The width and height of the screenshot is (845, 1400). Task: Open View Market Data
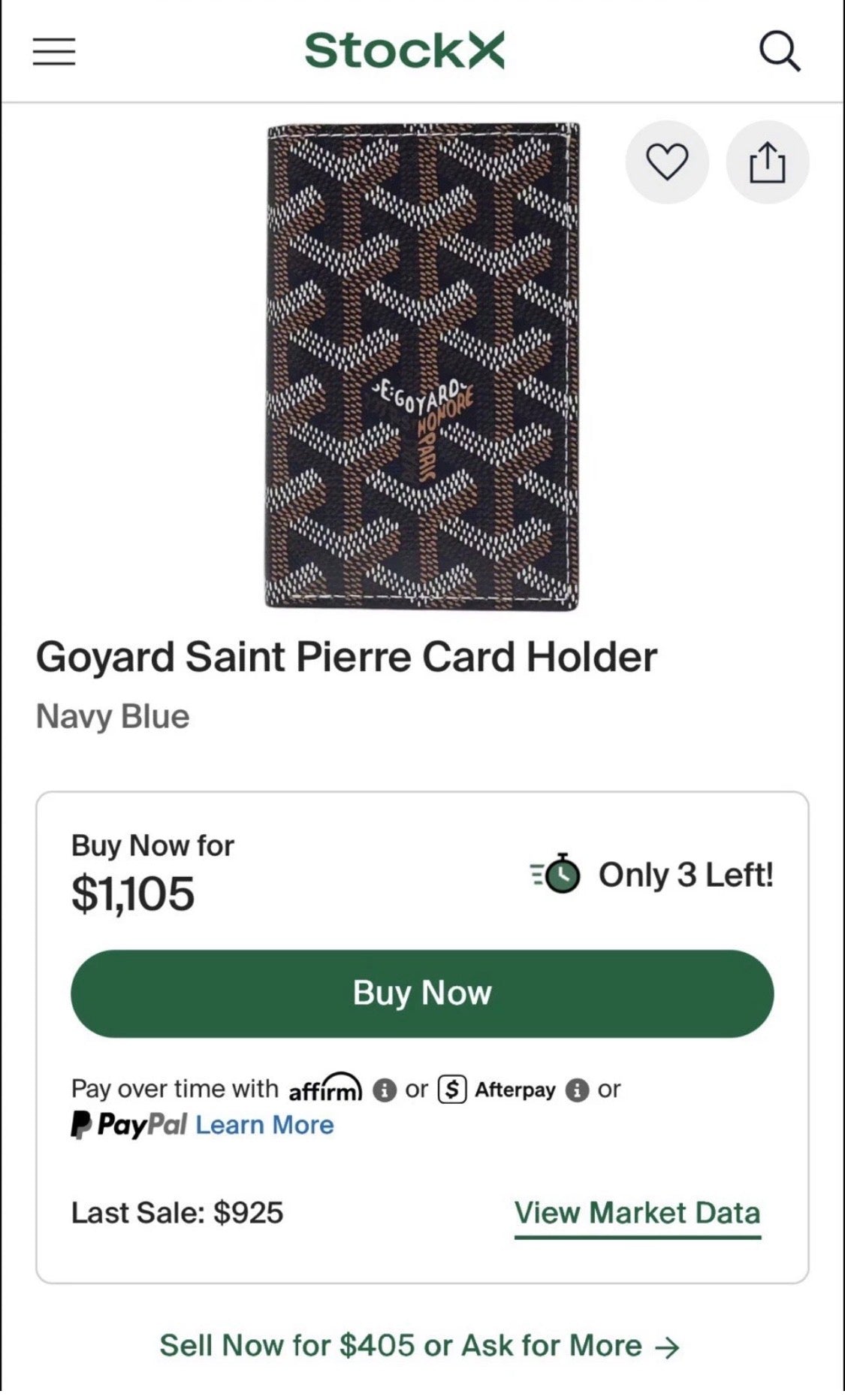pyautogui.click(x=637, y=1212)
